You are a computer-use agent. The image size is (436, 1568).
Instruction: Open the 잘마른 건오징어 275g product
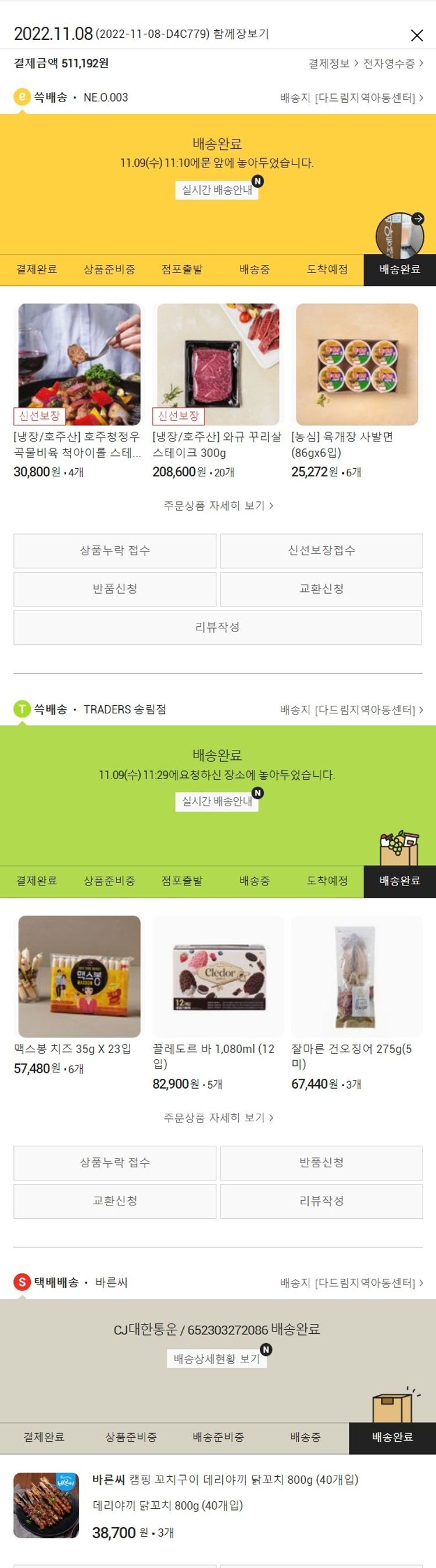point(357,977)
